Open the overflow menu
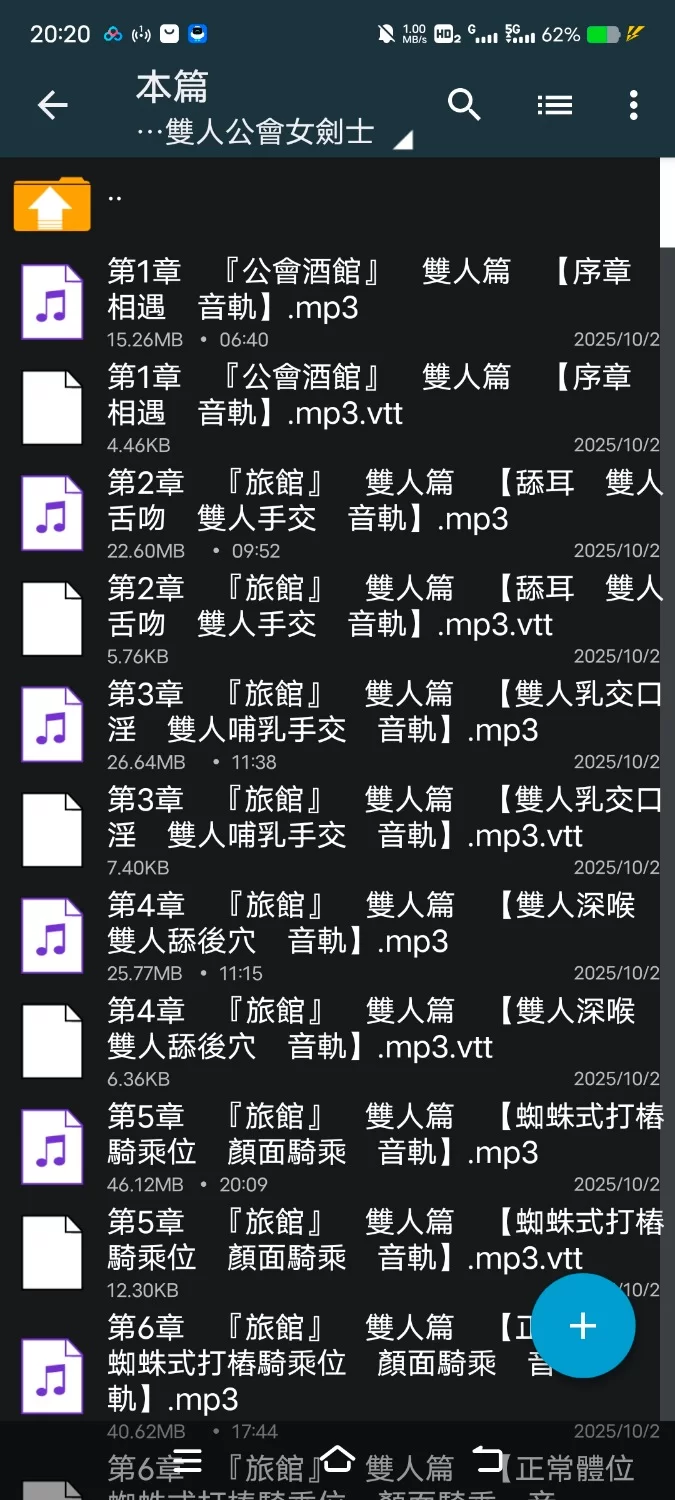Screen dimensions: 675x1500 [x=633, y=105]
